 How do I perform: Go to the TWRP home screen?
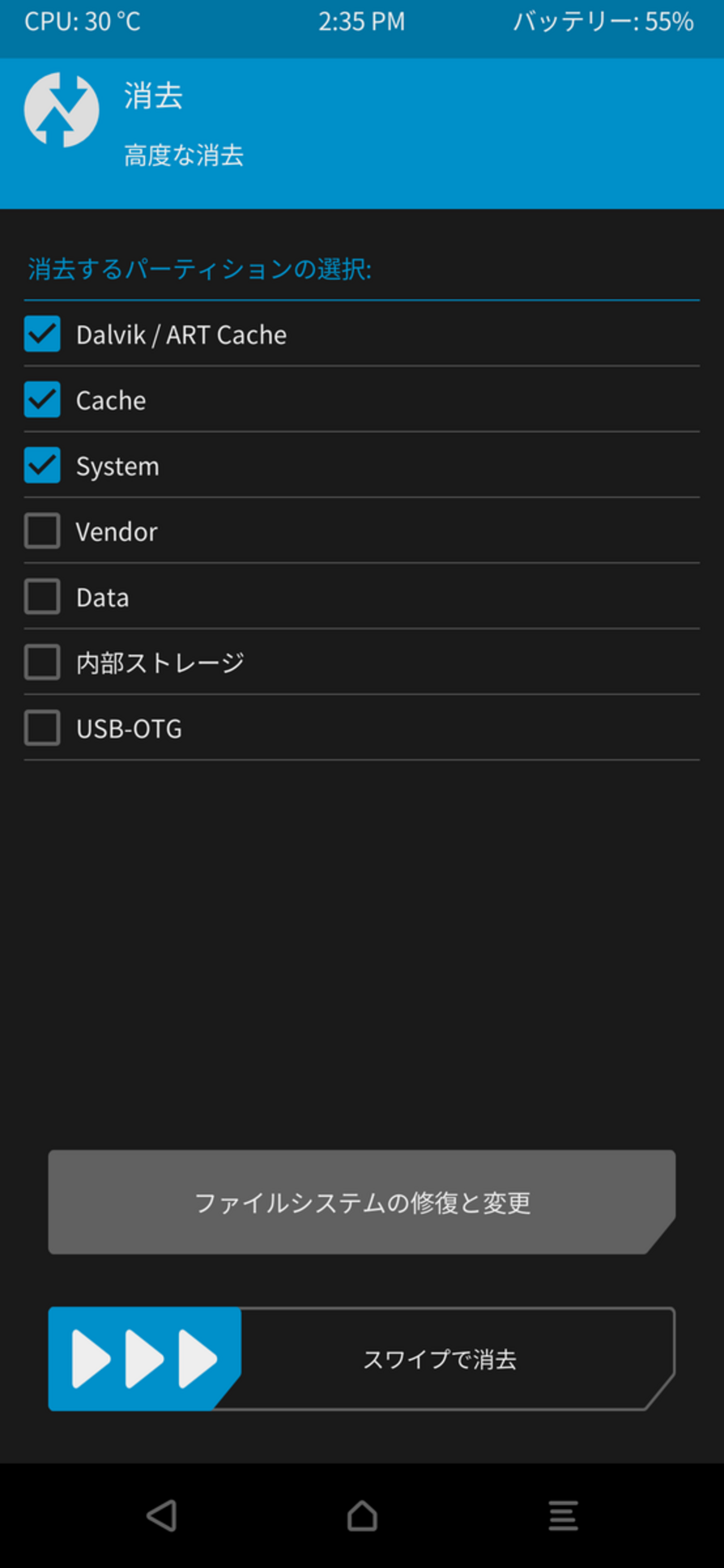click(x=363, y=1515)
